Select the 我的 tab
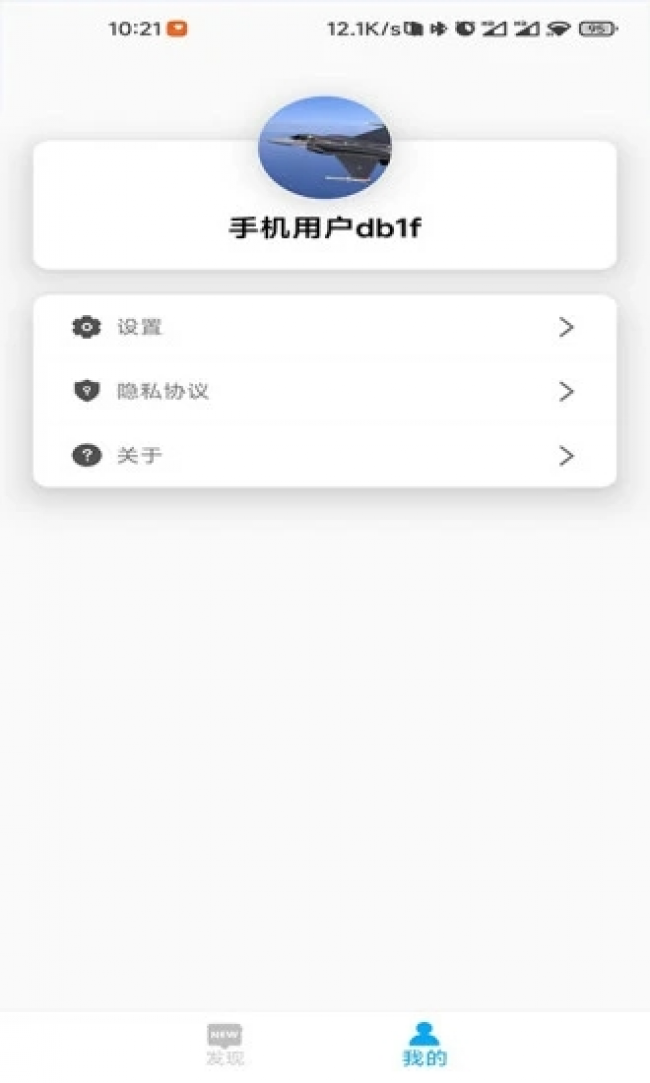 [x=424, y=1045]
